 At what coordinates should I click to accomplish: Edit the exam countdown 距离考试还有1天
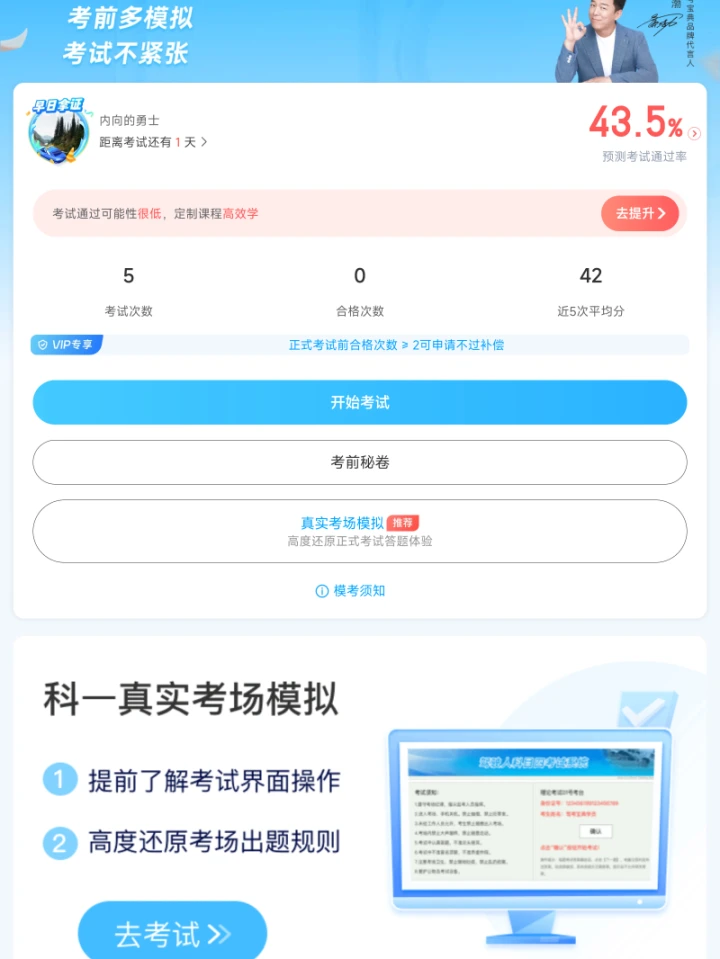pos(154,142)
